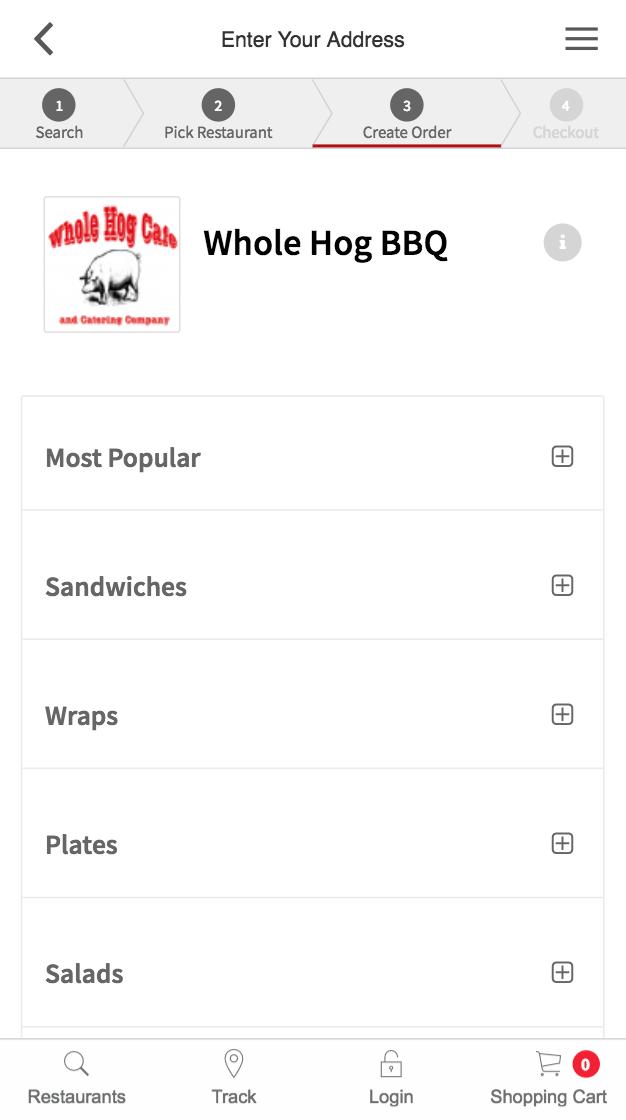
Task: Return to the Pick Restaurant step
Action: (218, 116)
